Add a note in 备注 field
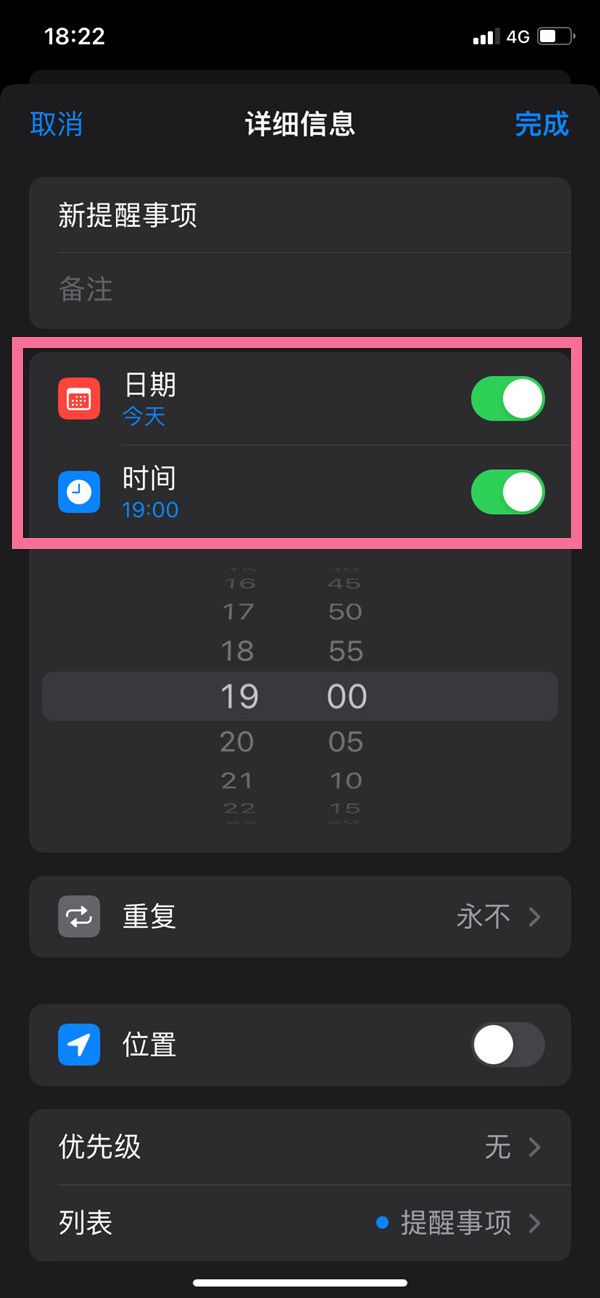Screen dimensions: 600x1298 tap(300, 290)
